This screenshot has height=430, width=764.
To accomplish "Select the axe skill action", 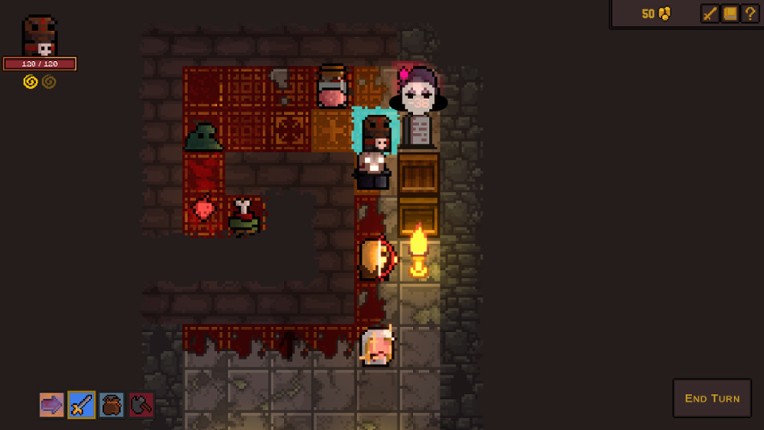I will click(x=141, y=404).
